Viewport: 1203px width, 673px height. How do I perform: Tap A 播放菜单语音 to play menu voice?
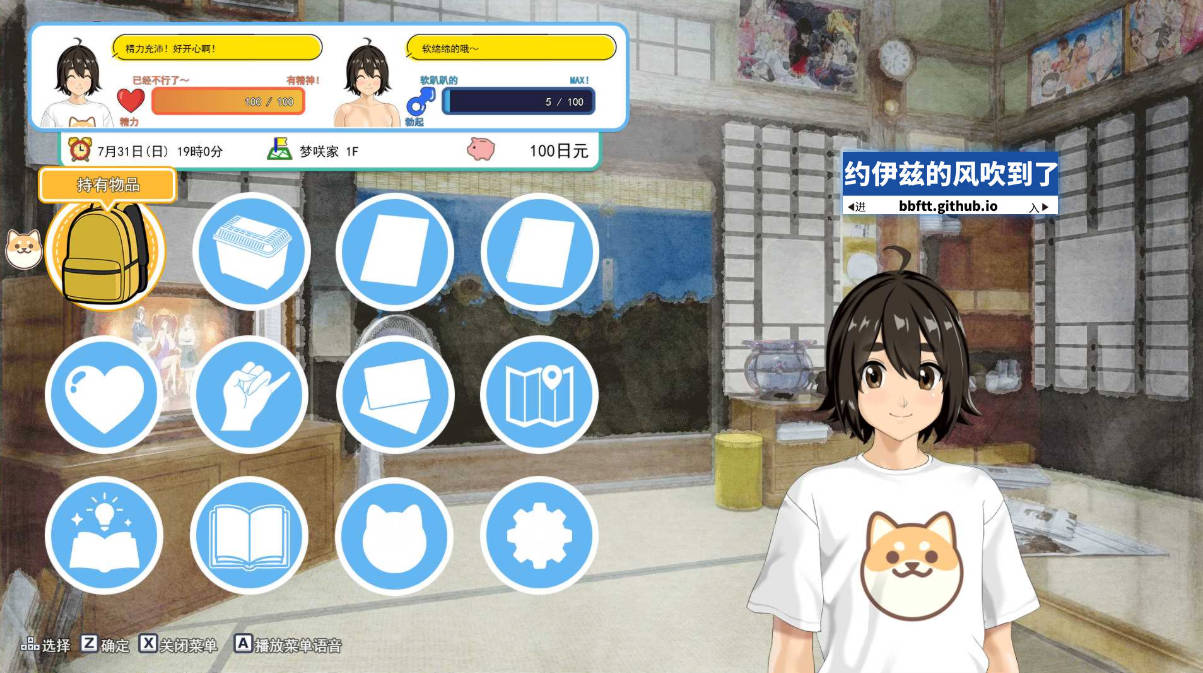pos(288,645)
